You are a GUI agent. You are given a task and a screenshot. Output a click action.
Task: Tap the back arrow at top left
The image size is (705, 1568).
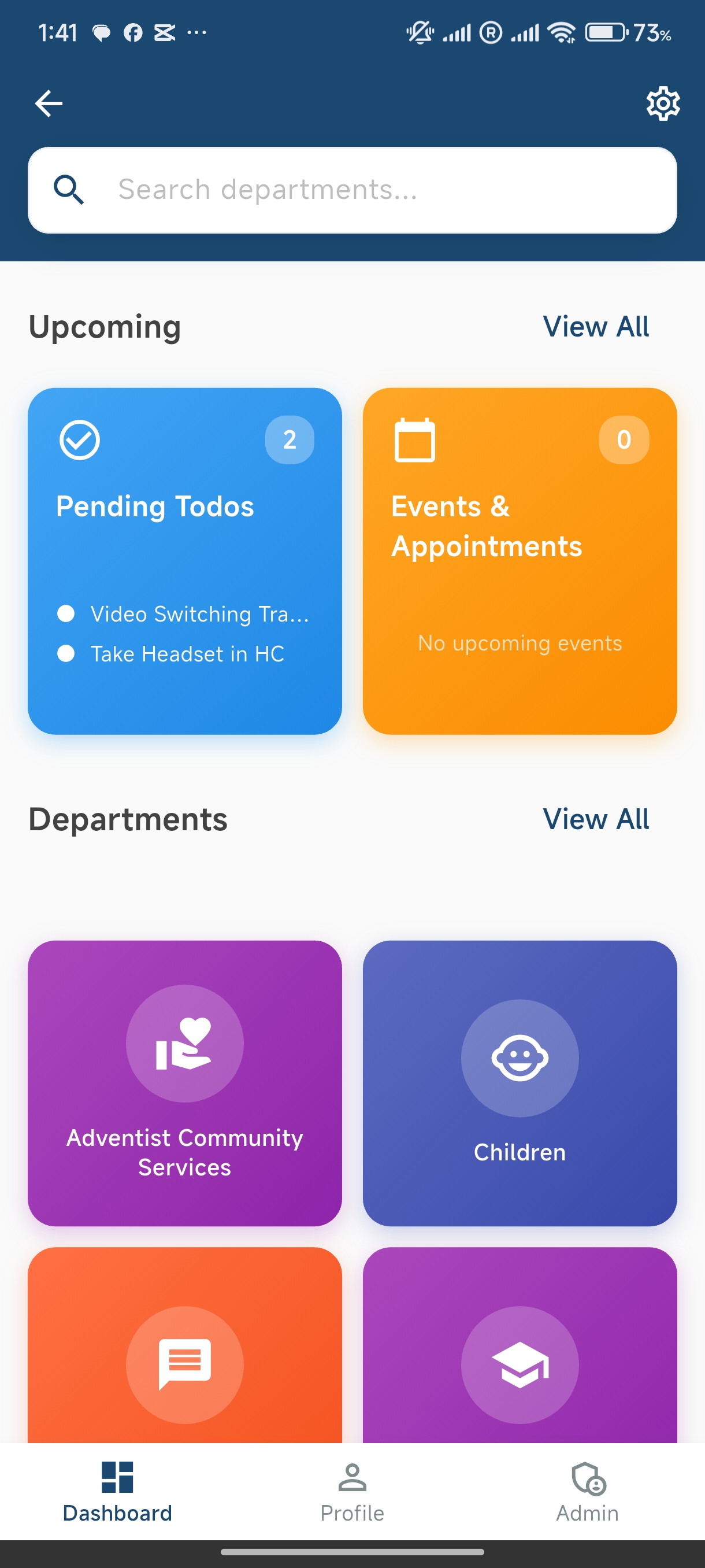(48, 103)
